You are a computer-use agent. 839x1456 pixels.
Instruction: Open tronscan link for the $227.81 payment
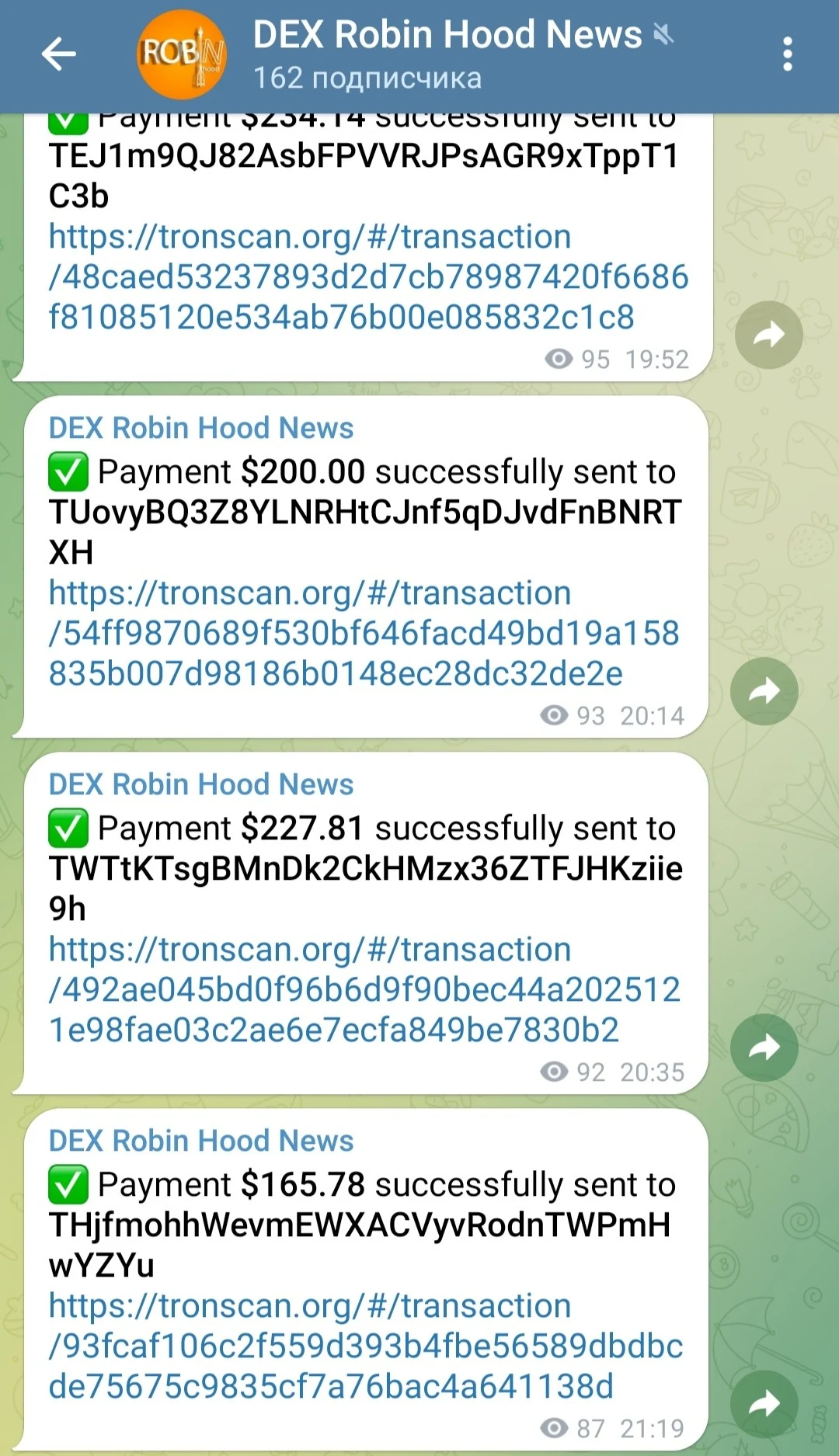(x=364, y=990)
